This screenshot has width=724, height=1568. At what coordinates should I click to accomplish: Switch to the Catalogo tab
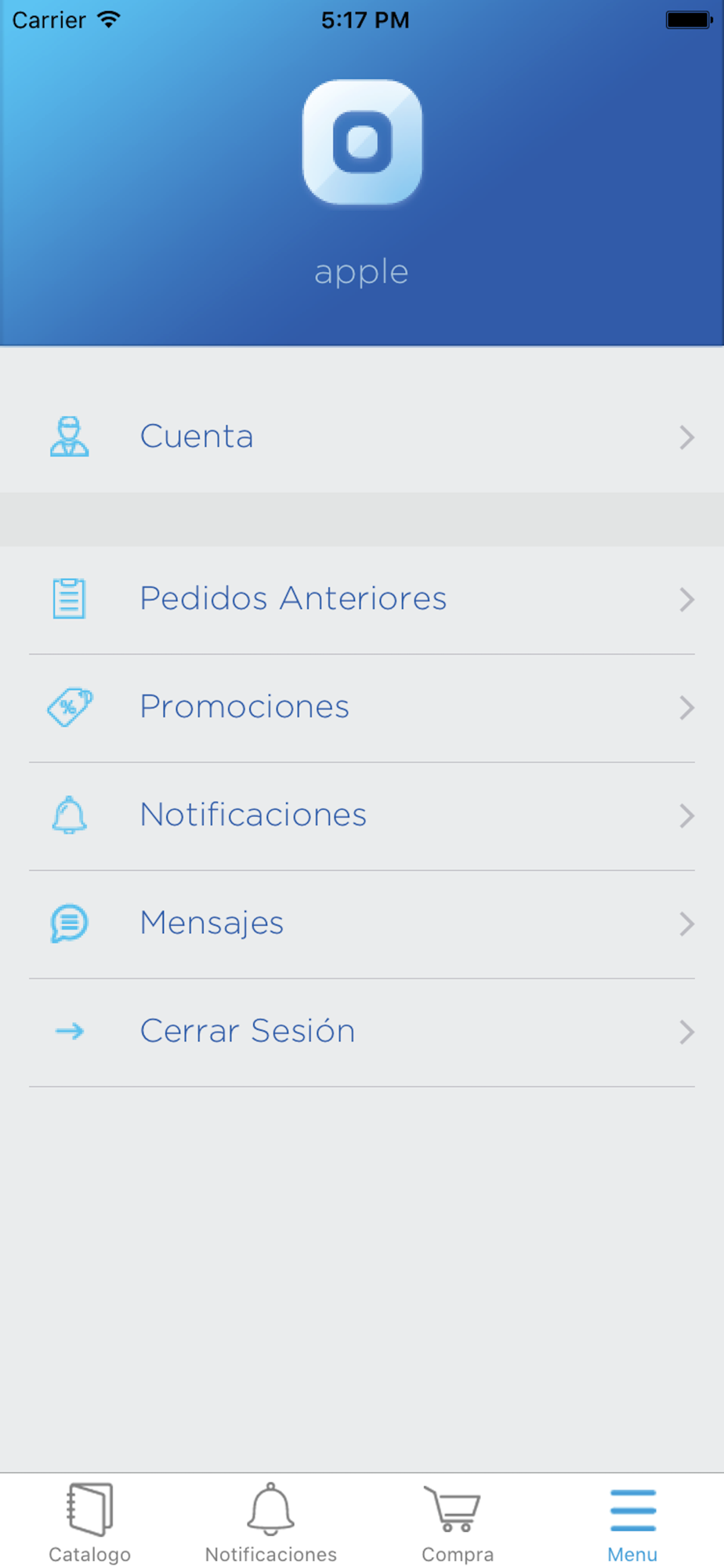pyautogui.click(x=90, y=1522)
